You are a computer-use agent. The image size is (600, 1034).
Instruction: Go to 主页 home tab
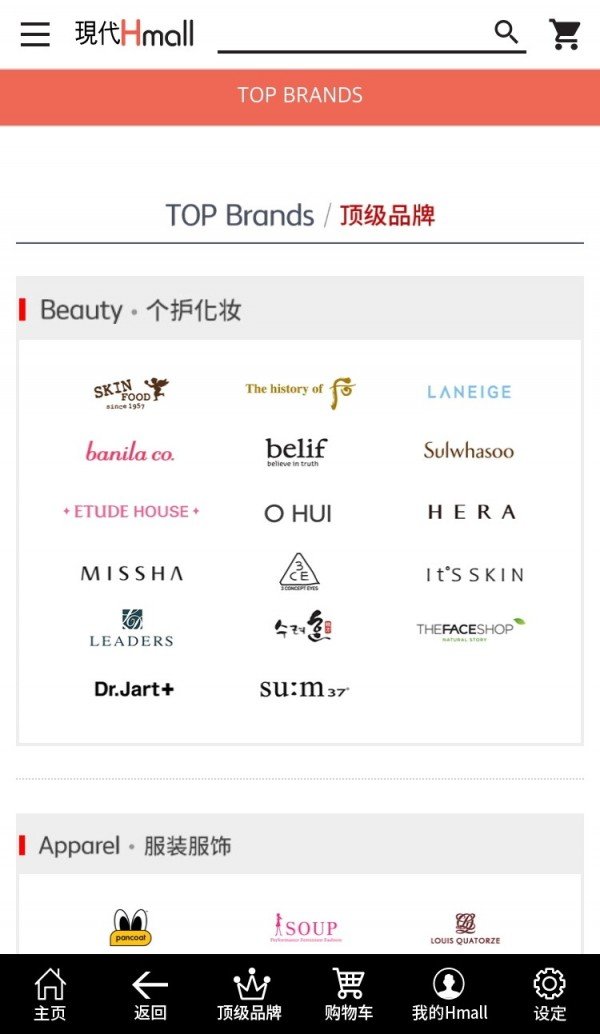click(x=50, y=994)
